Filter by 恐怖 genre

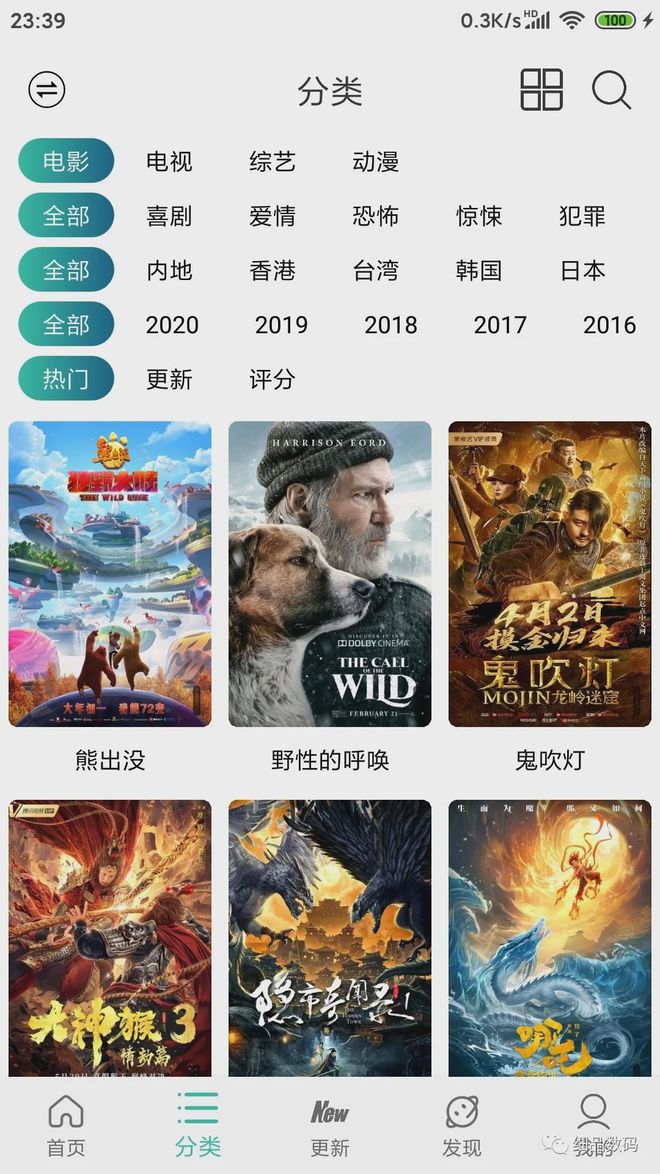point(376,216)
